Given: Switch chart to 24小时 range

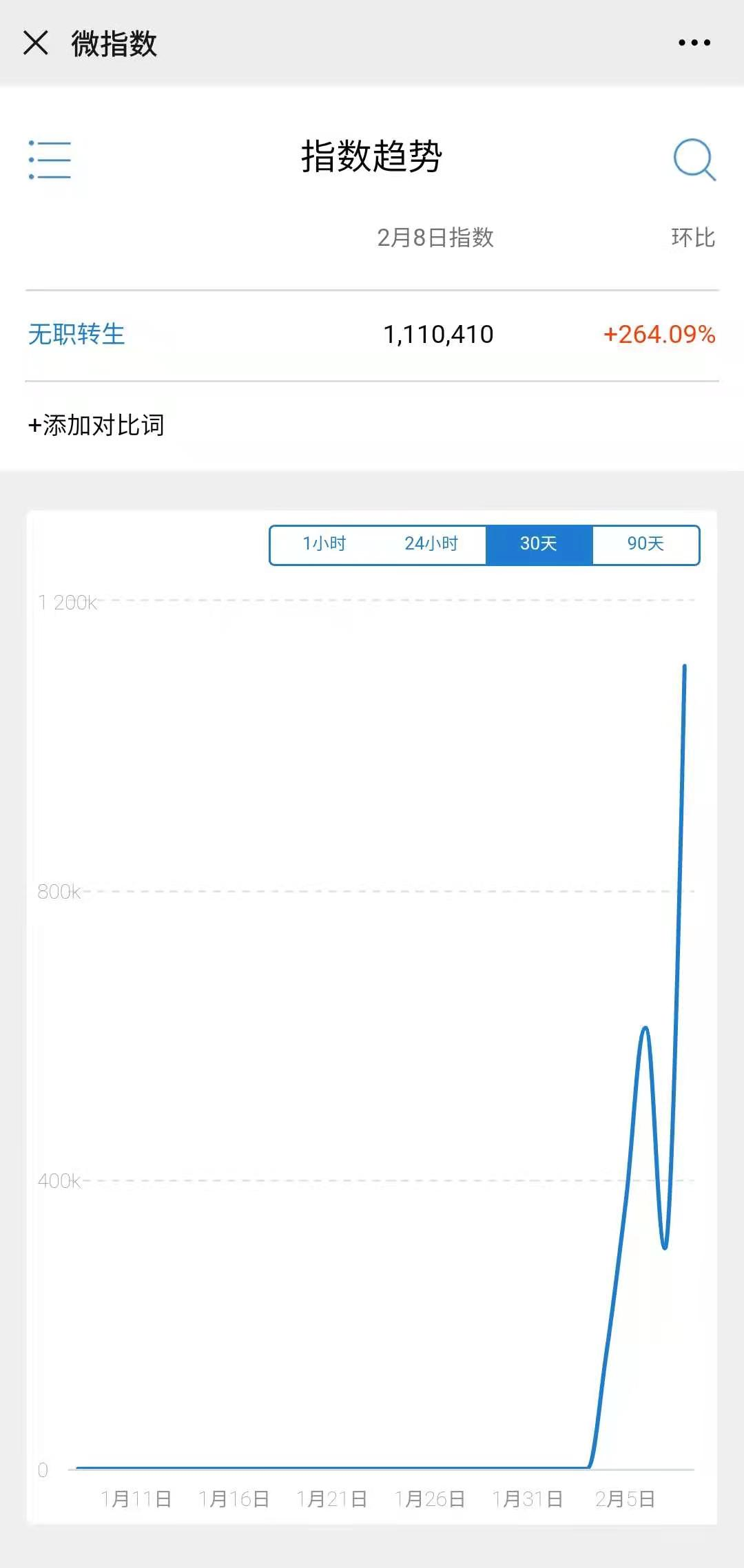Looking at the screenshot, I should [431, 544].
